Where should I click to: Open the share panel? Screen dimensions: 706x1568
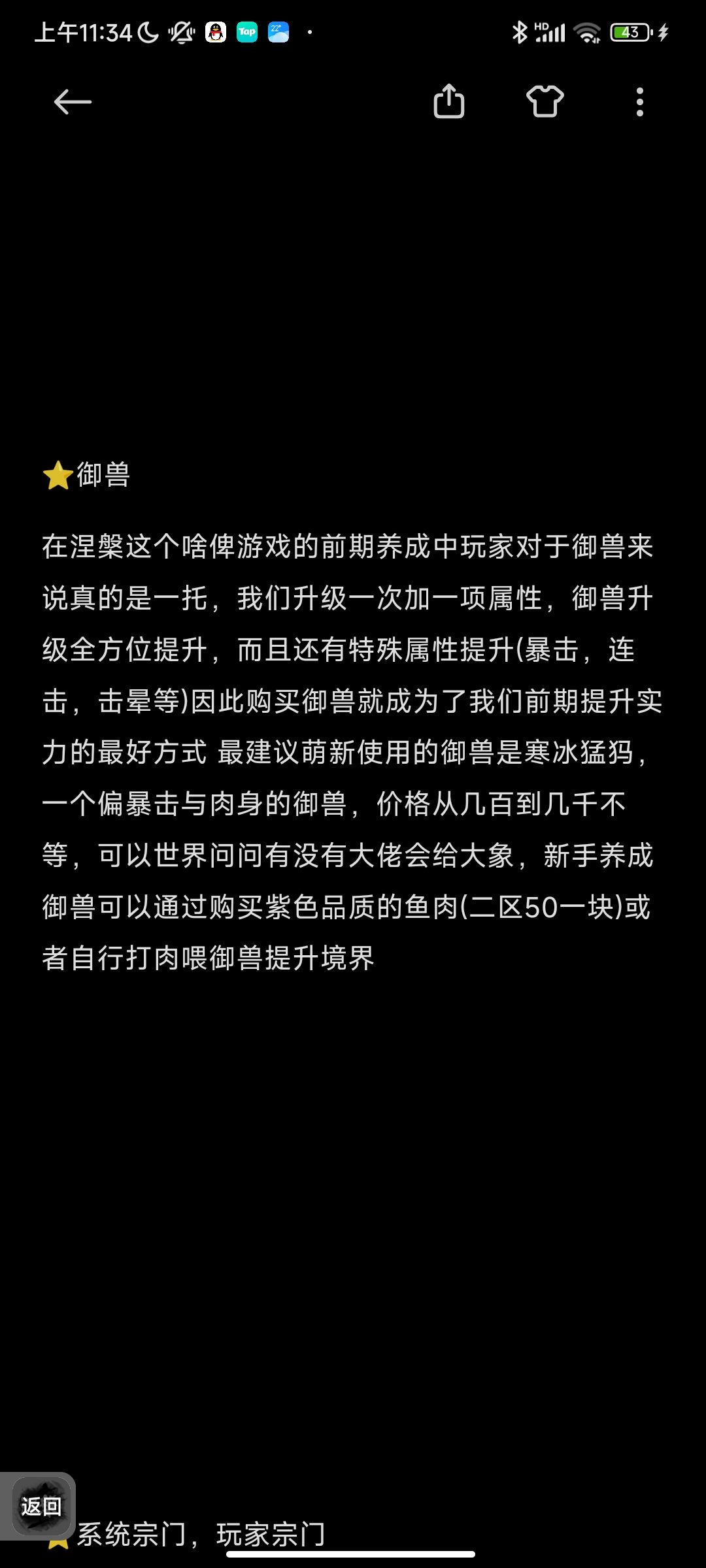[449, 101]
